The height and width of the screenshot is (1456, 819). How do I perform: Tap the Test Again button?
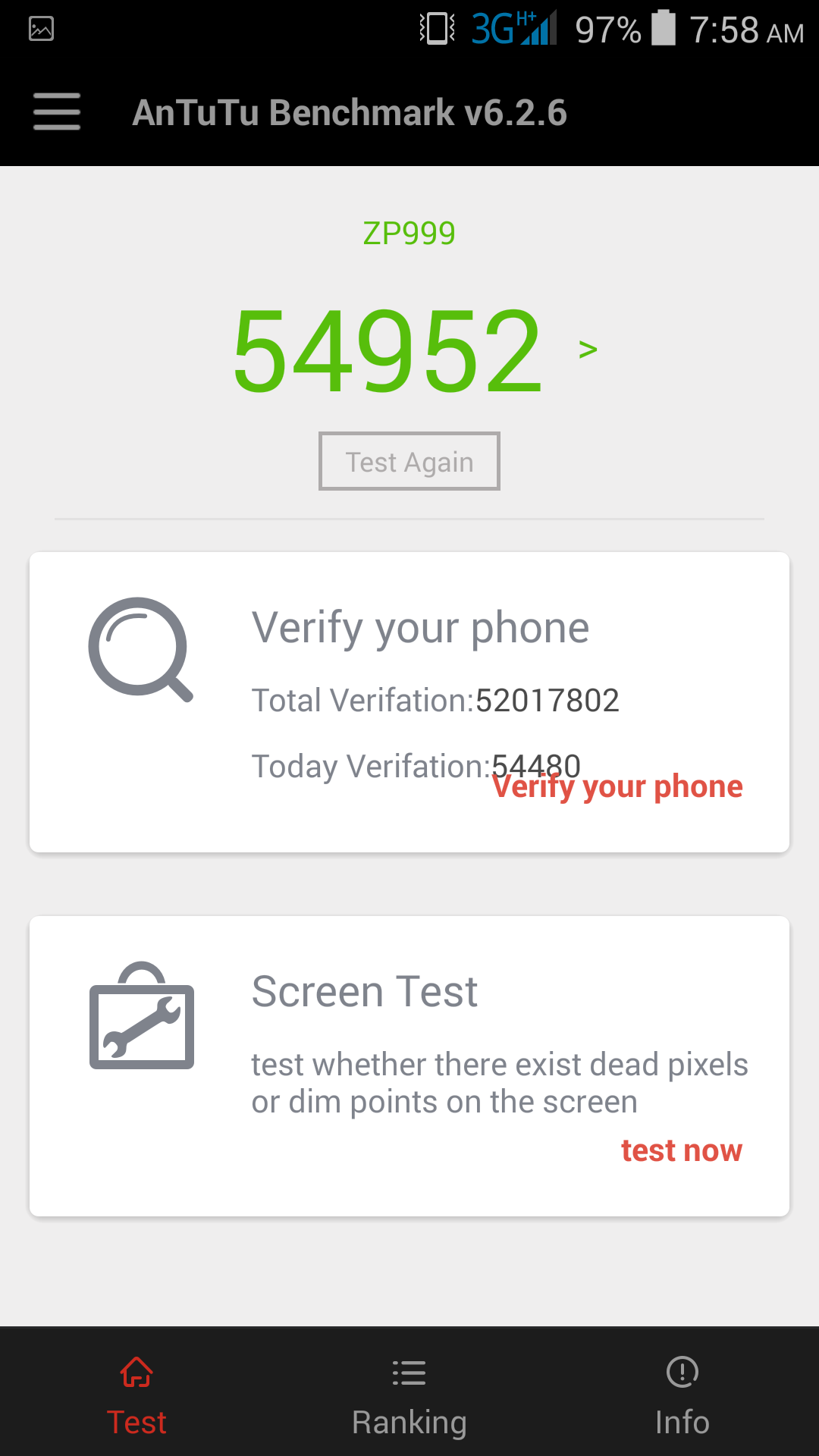tap(409, 461)
